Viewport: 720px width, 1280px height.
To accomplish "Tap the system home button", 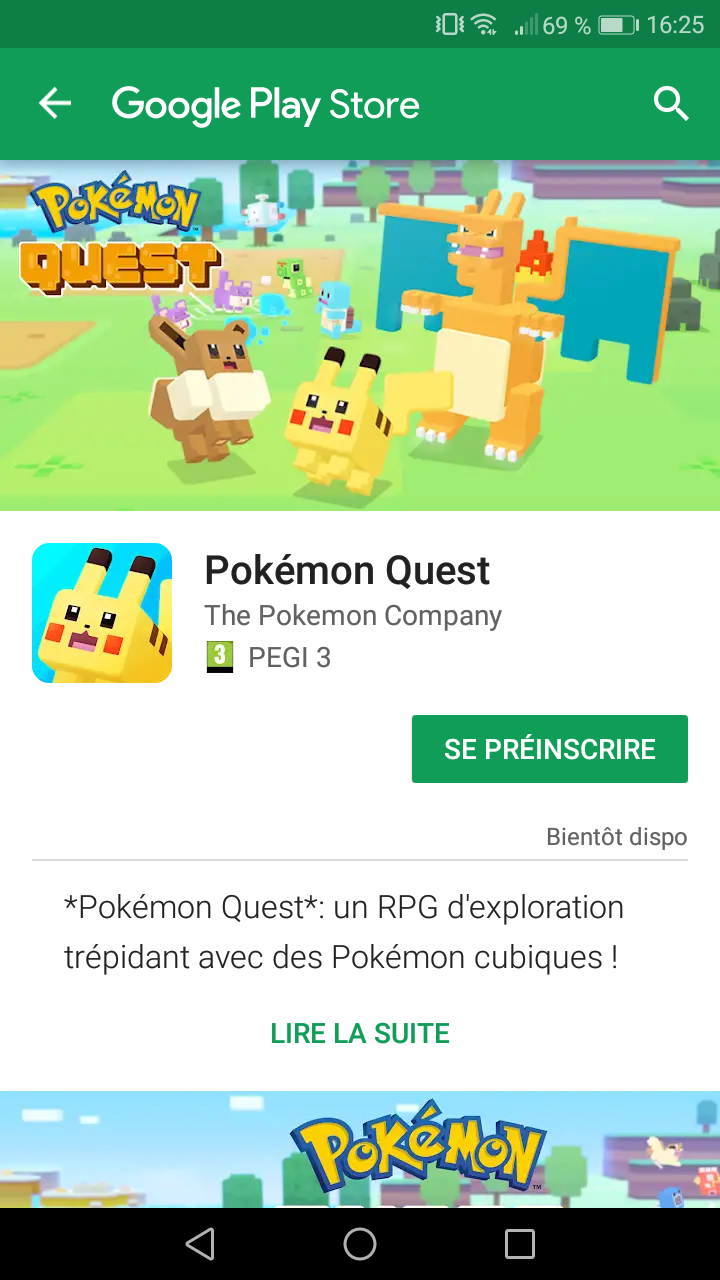I will point(360,1244).
